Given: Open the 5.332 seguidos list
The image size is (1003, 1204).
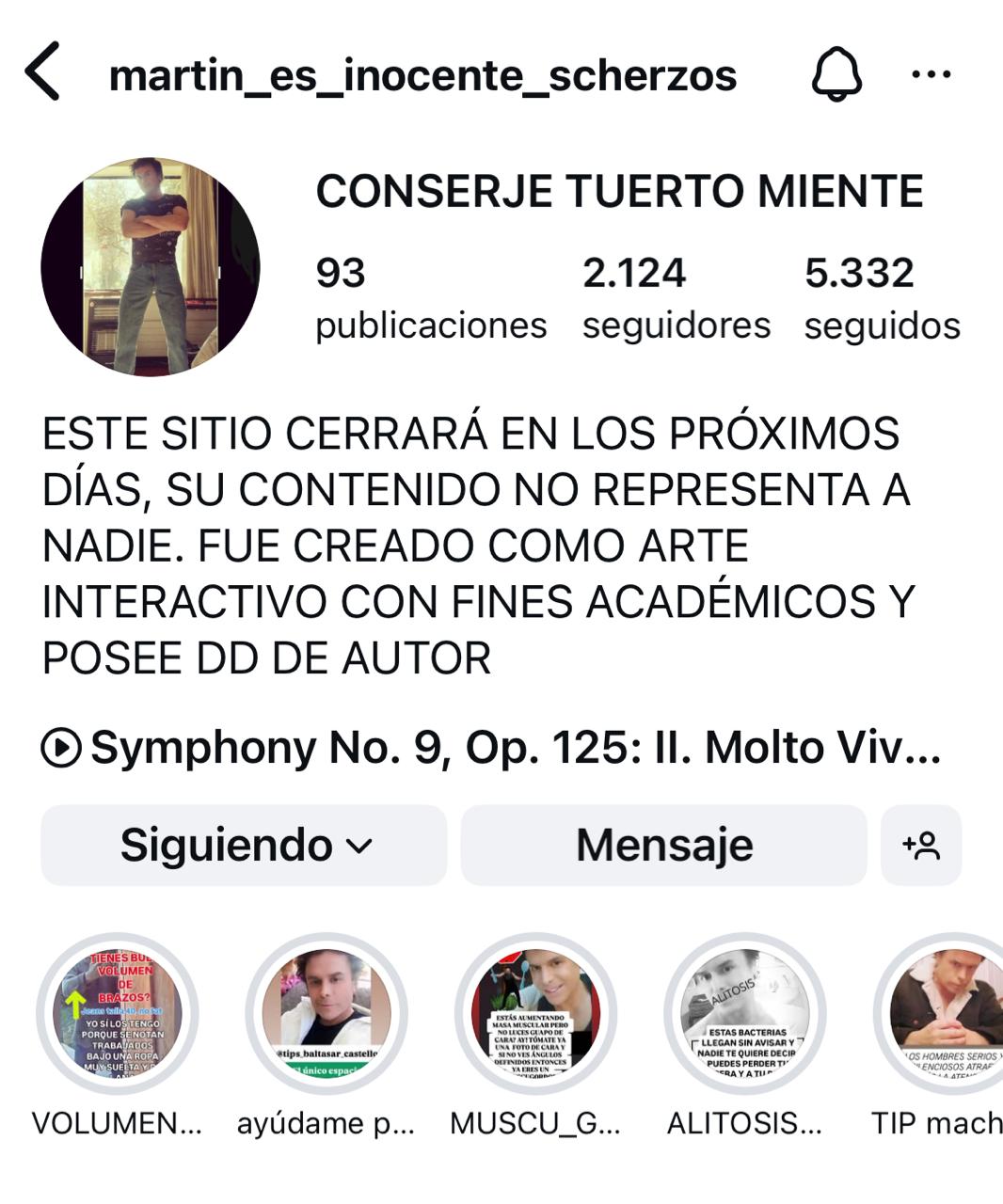Looking at the screenshot, I should pos(882,297).
